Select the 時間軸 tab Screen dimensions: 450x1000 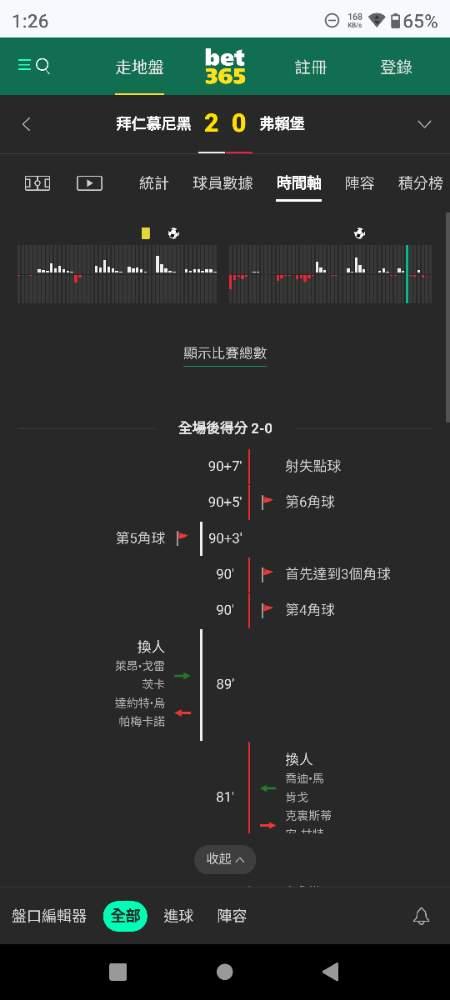(x=299, y=184)
